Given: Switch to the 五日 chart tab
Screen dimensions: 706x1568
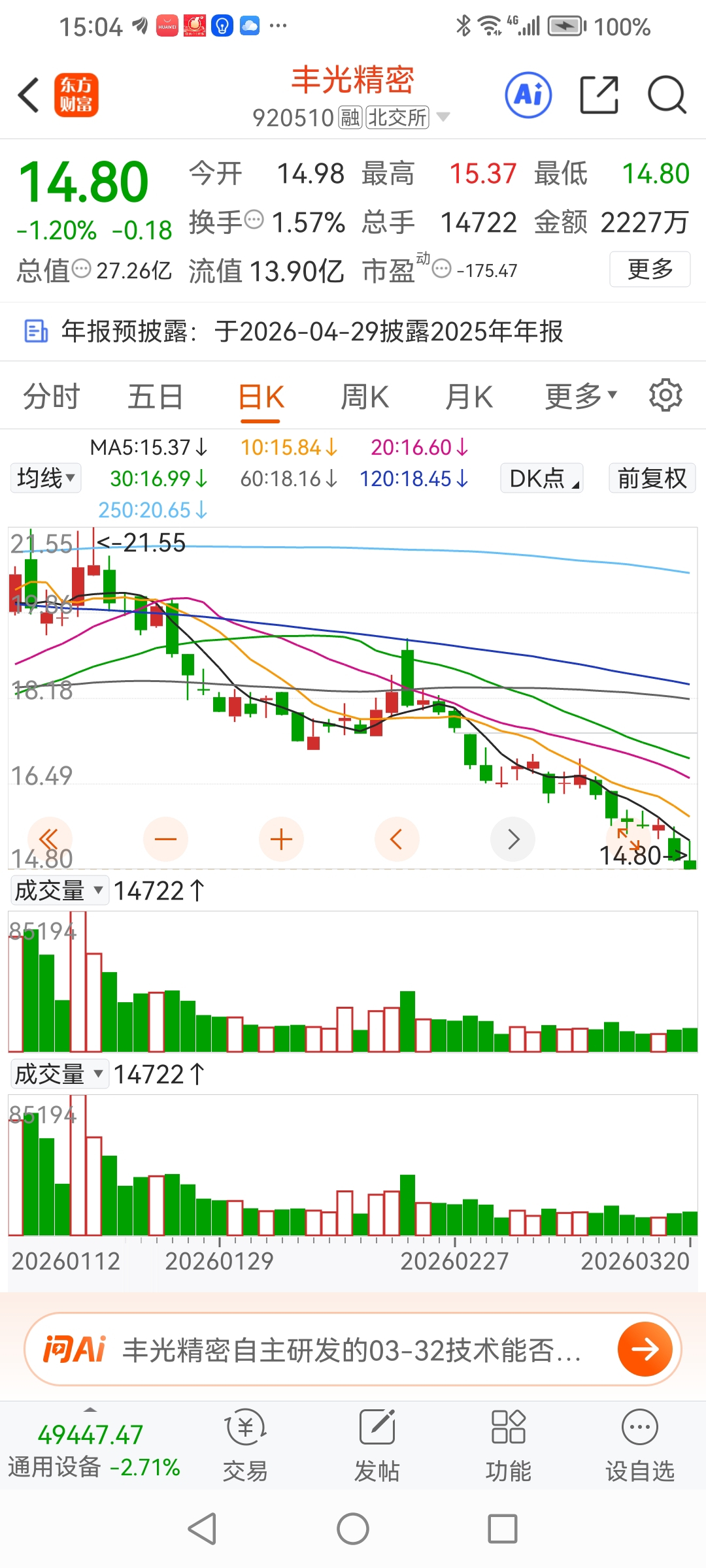Looking at the screenshot, I should coord(155,397).
